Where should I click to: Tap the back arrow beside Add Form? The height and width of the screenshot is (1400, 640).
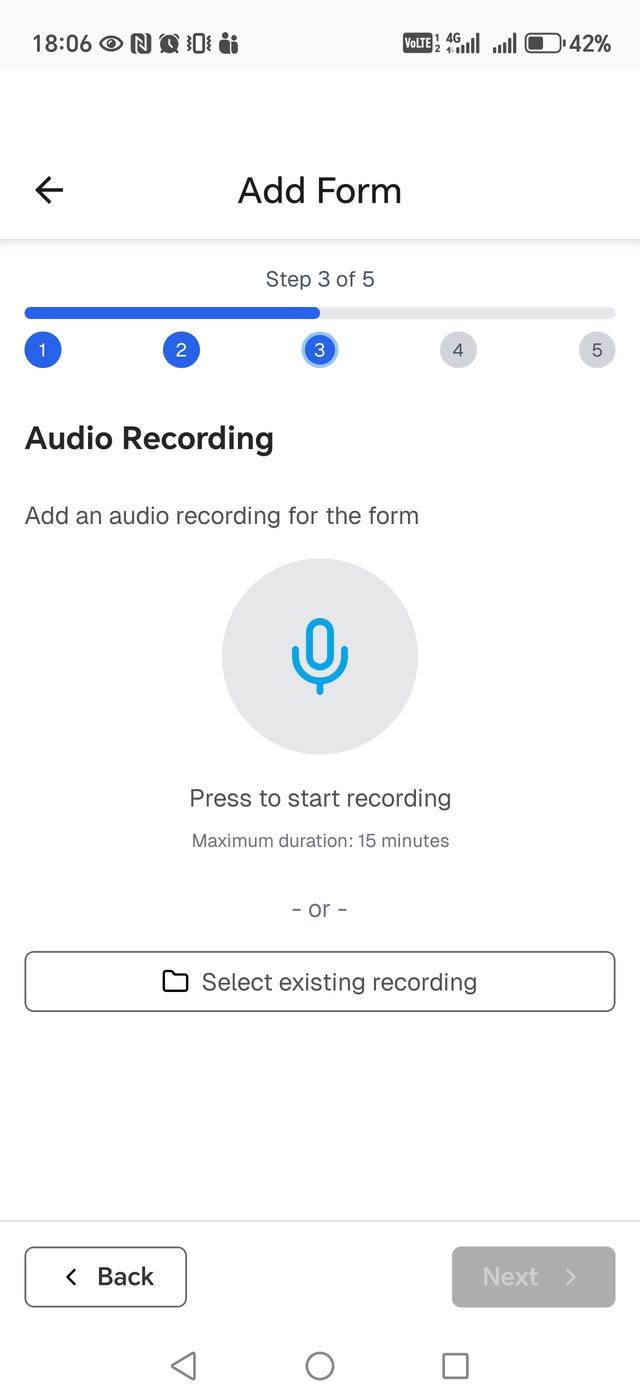point(49,190)
